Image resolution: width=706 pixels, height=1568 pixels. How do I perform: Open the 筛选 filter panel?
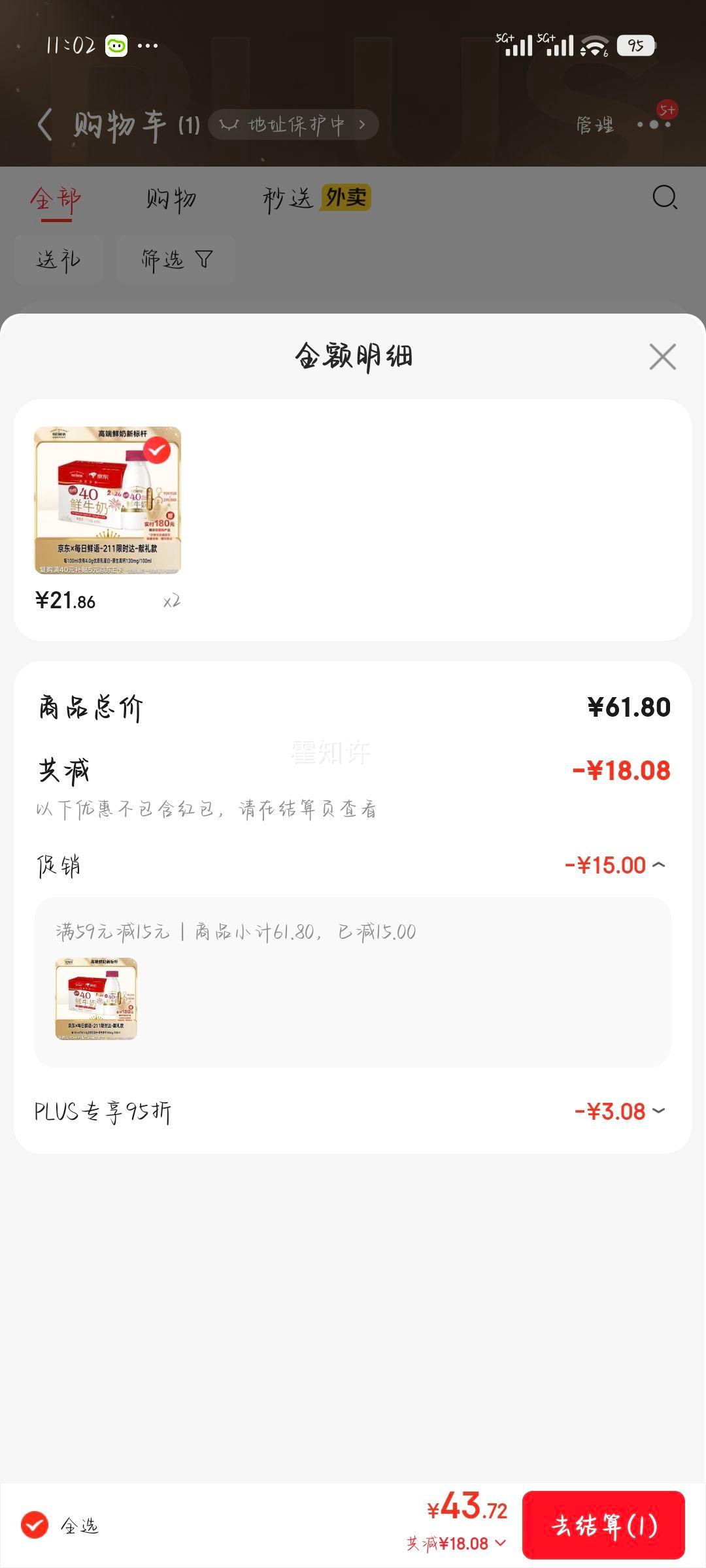coord(174,259)
